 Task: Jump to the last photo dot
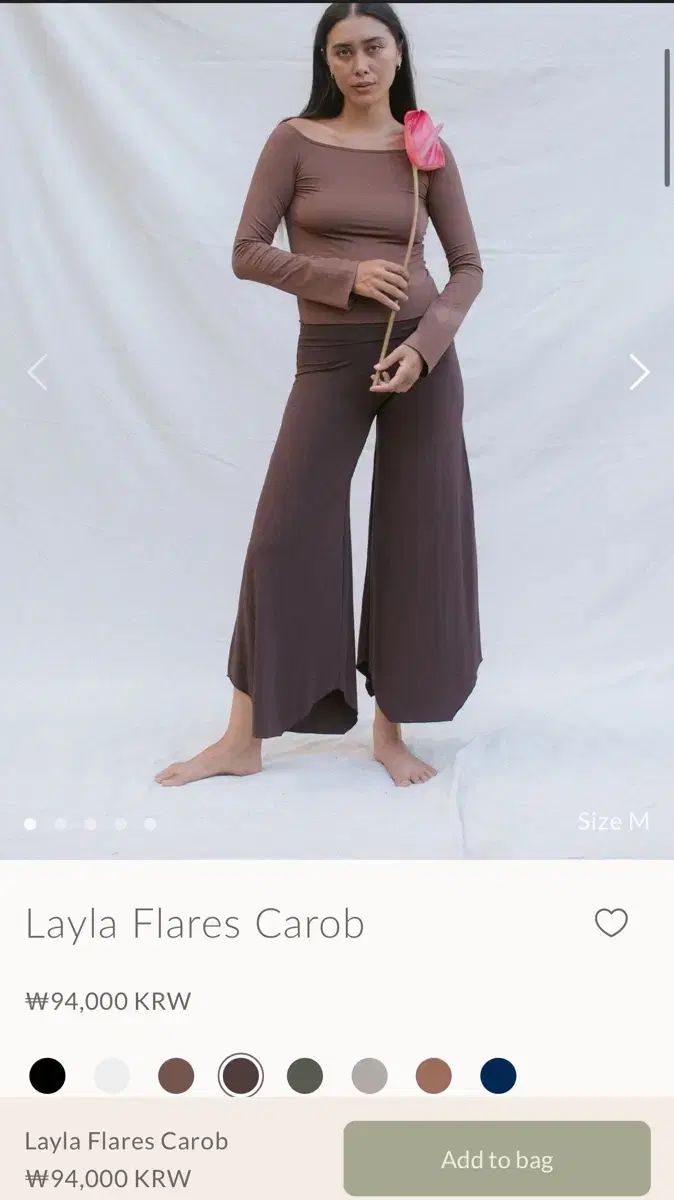click(150, 824)
